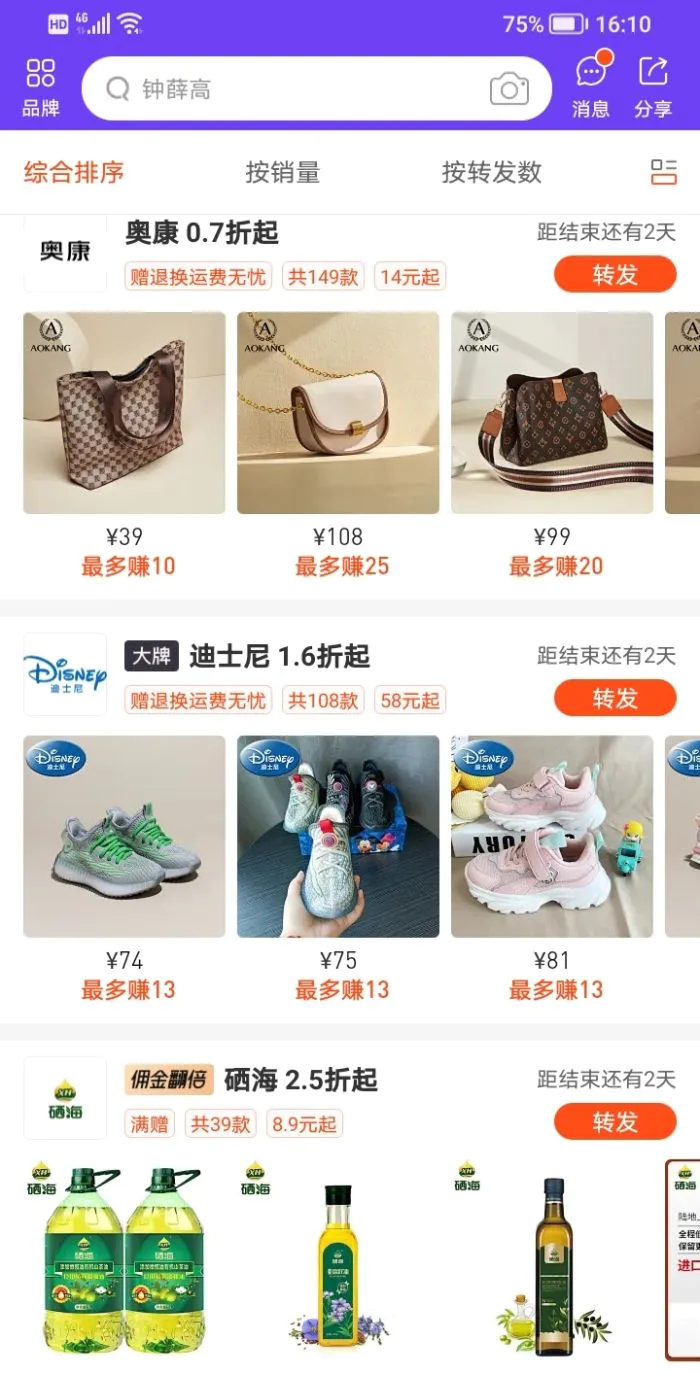This screenshot has width=700, height=1374.
Task: Open the 品牌 brand menu
Action: coord(41,88)
